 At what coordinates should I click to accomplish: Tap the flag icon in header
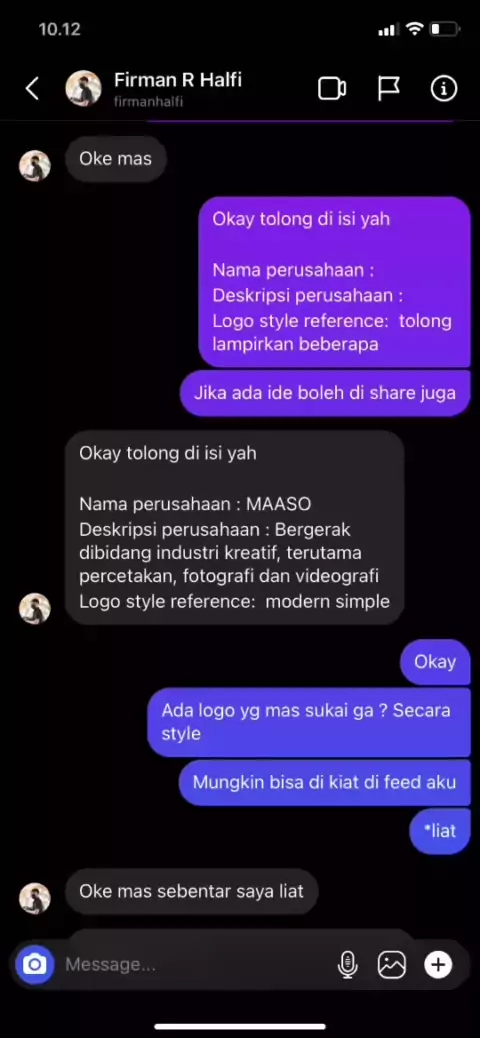pyautogui.click(x=389, y=89)
